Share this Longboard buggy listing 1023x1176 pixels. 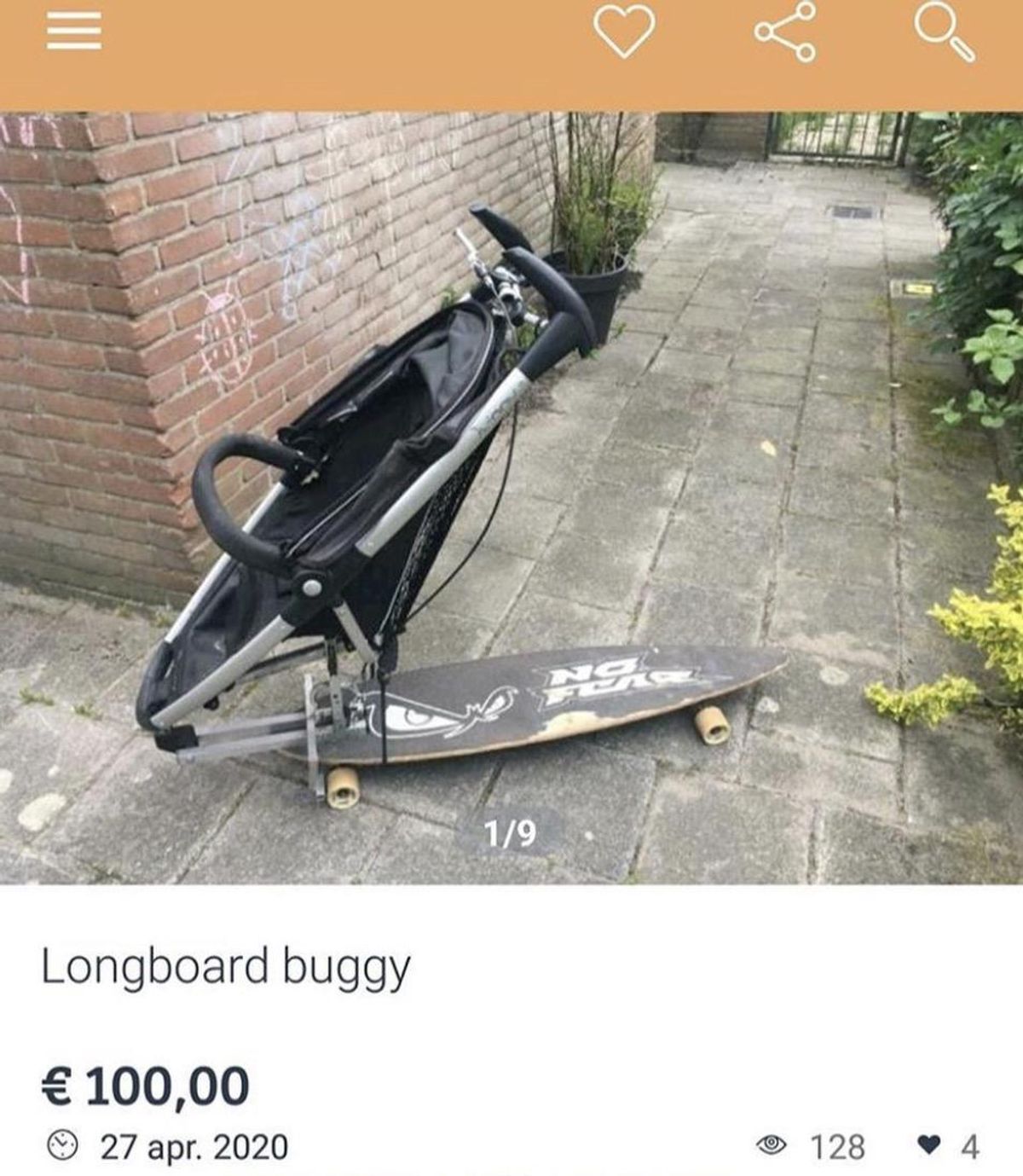(785, 32)
